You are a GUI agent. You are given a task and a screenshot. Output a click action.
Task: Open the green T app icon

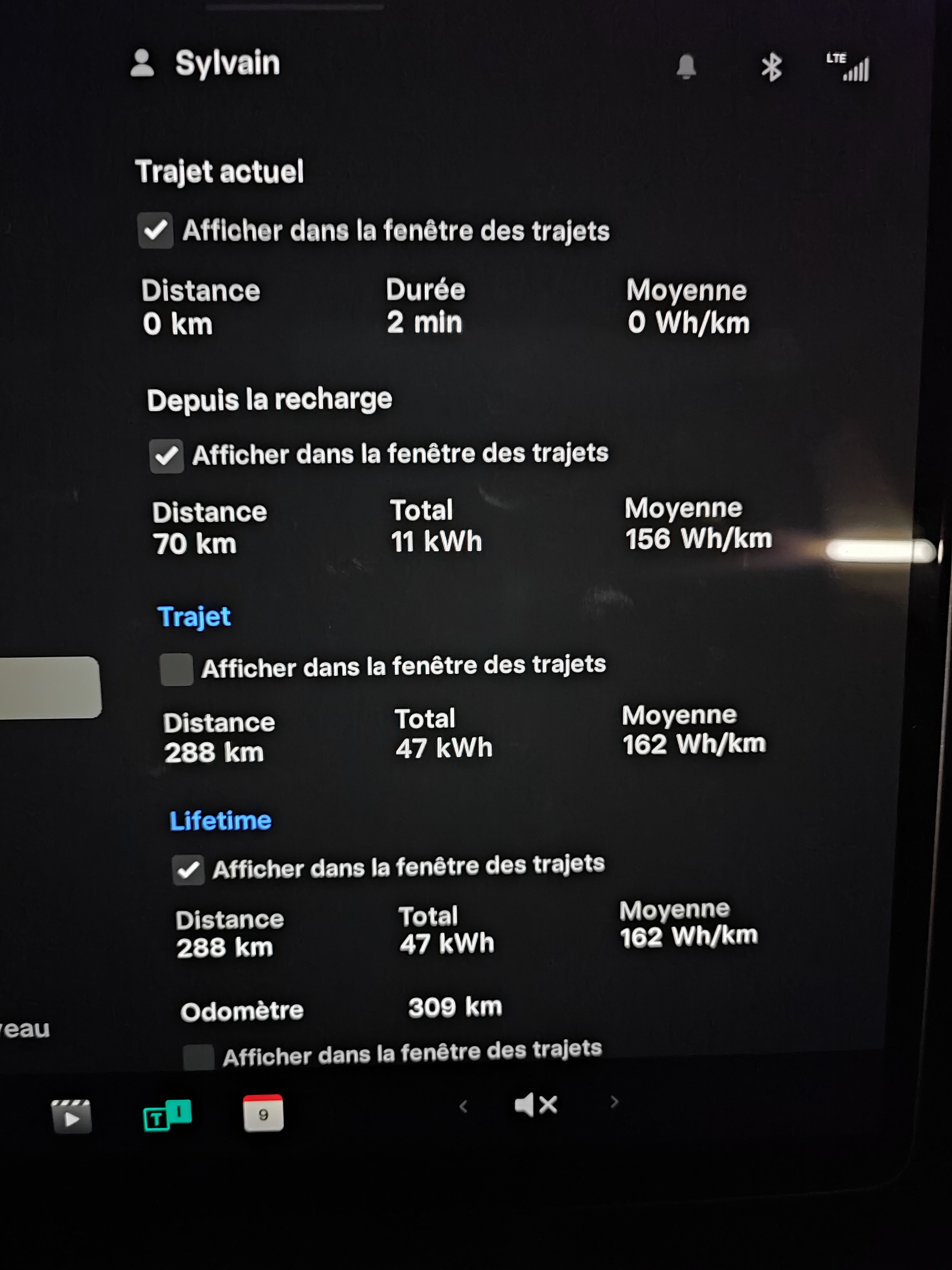point(167,1115)
